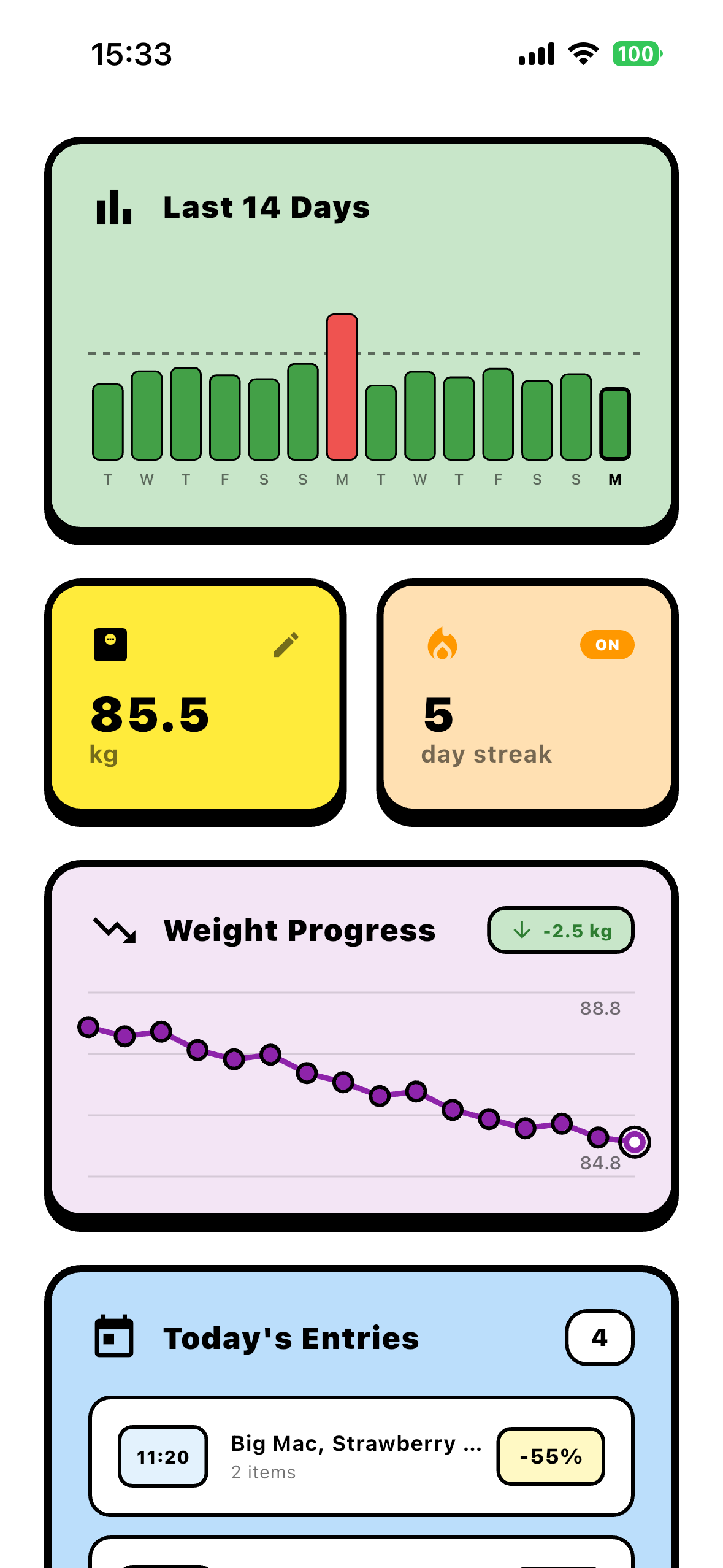Click the bar chart icon next to Last 14 Days
This screenshot has width=723, height=1568.
pos(114,207)
